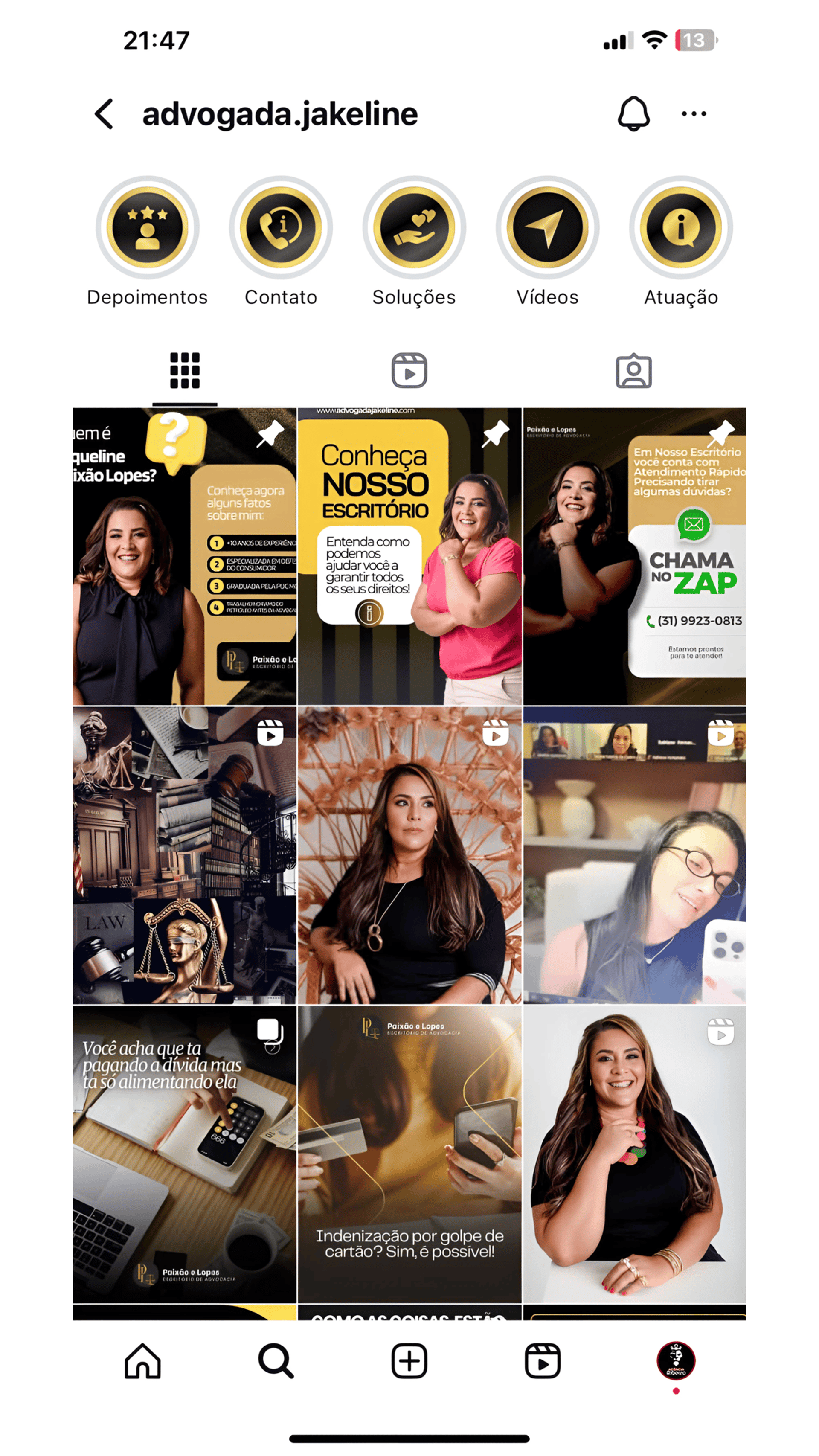819x1456 pixels.
Task: Open the law collage reel
Action: pos(184,855)
